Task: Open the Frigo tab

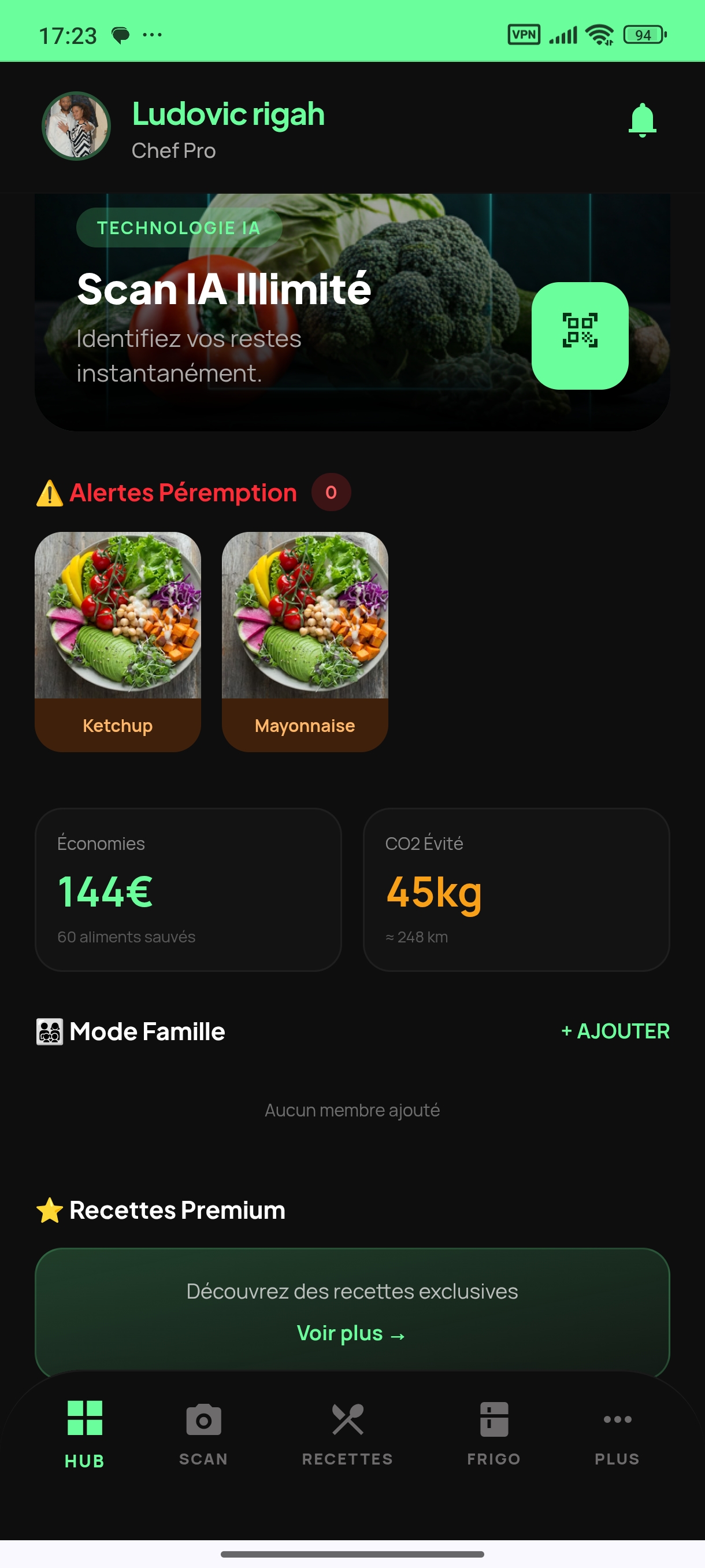Action: (493, 1434)
